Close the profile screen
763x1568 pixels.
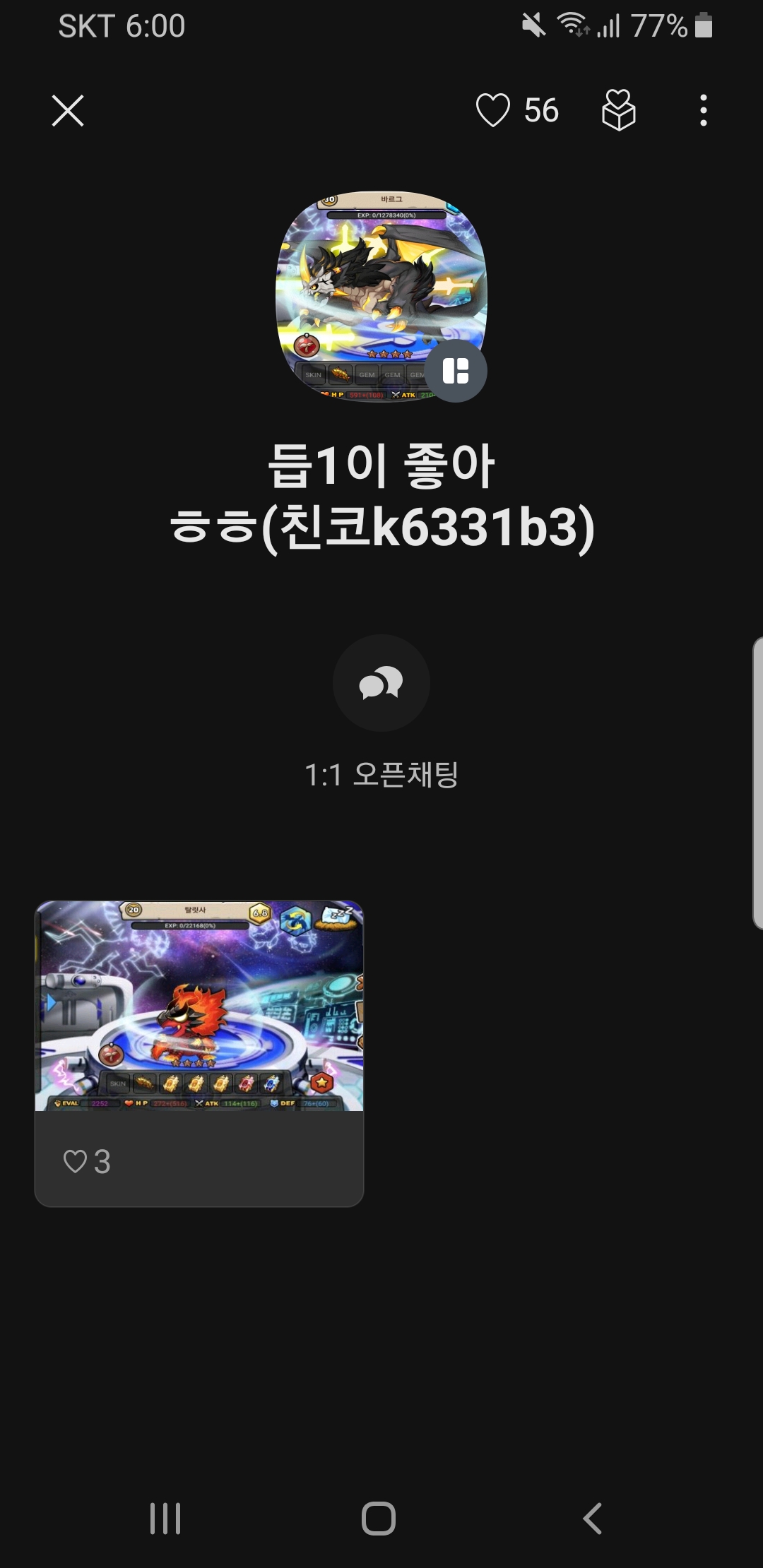[x=68, y=111]
